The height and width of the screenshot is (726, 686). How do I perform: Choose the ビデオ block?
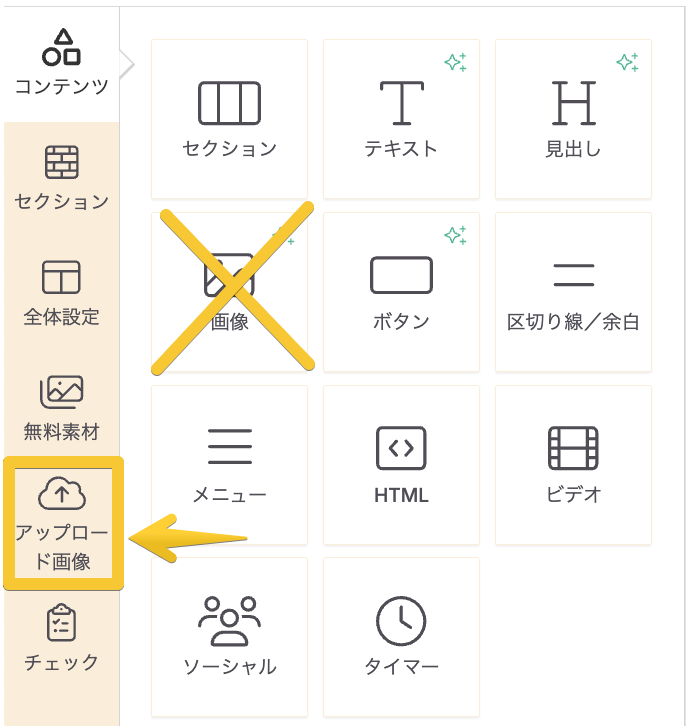tap(573, 464)
